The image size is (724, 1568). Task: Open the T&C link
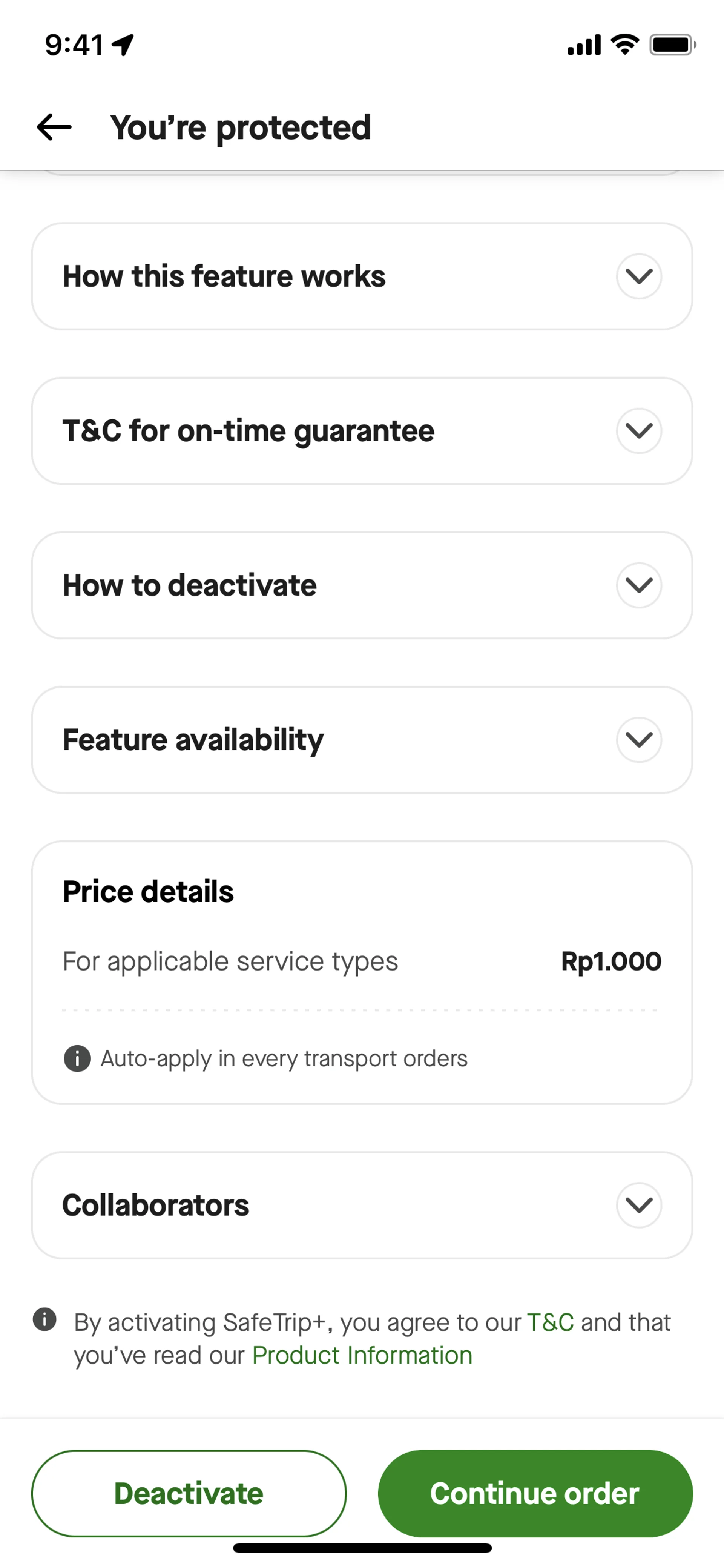550,1322
